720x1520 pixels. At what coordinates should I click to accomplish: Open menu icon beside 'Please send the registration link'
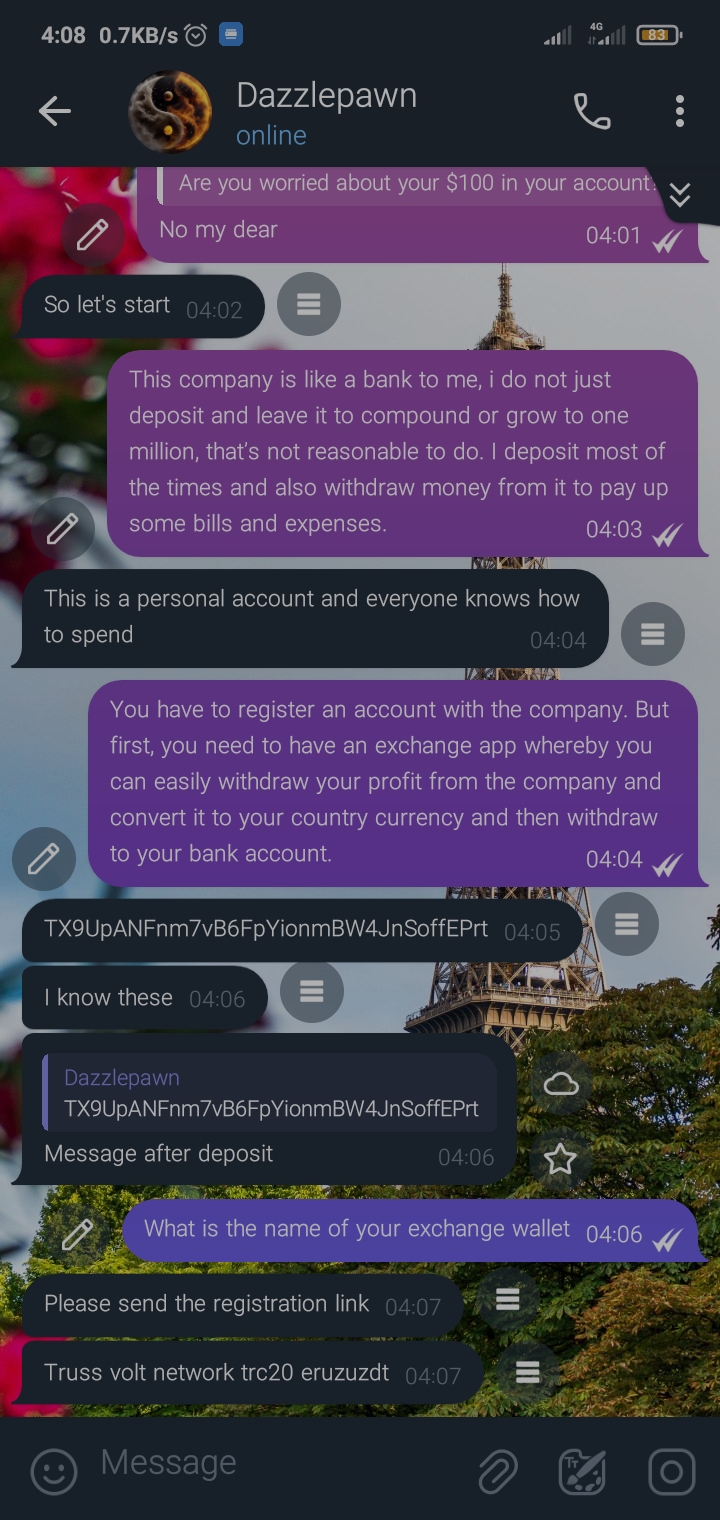[x=507, y=1299]
